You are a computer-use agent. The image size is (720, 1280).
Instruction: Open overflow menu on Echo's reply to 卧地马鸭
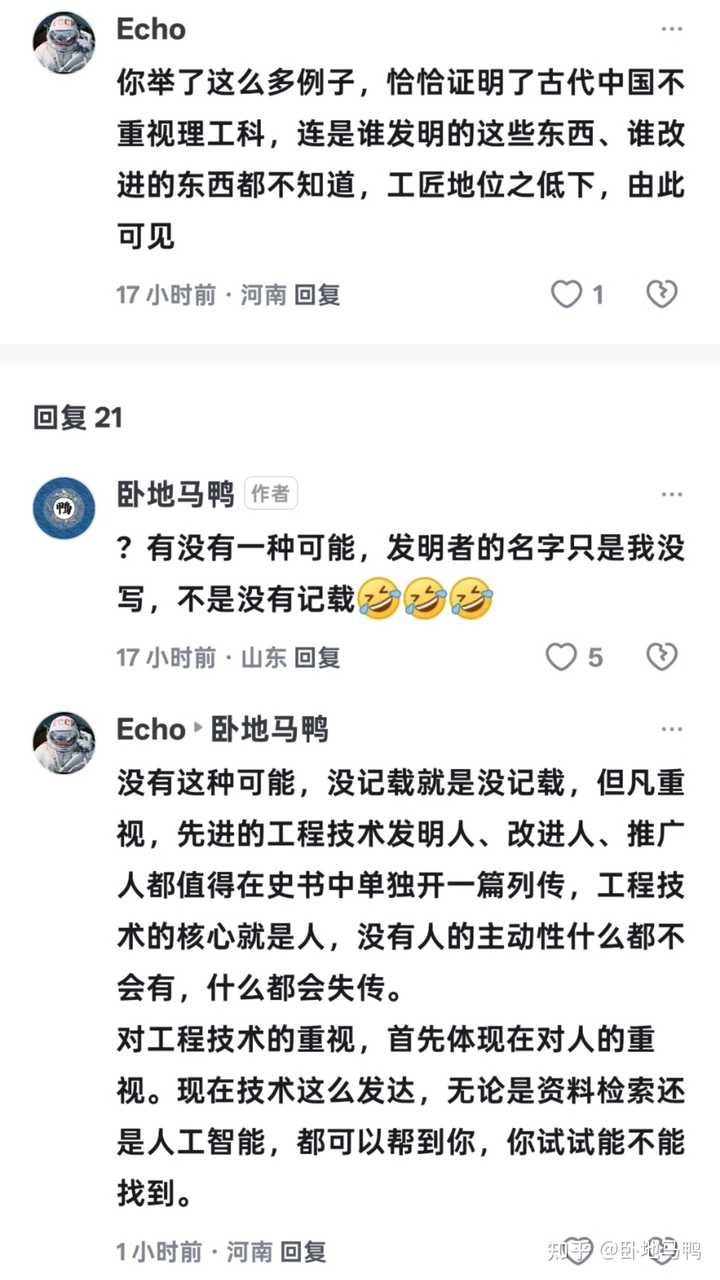671,730
